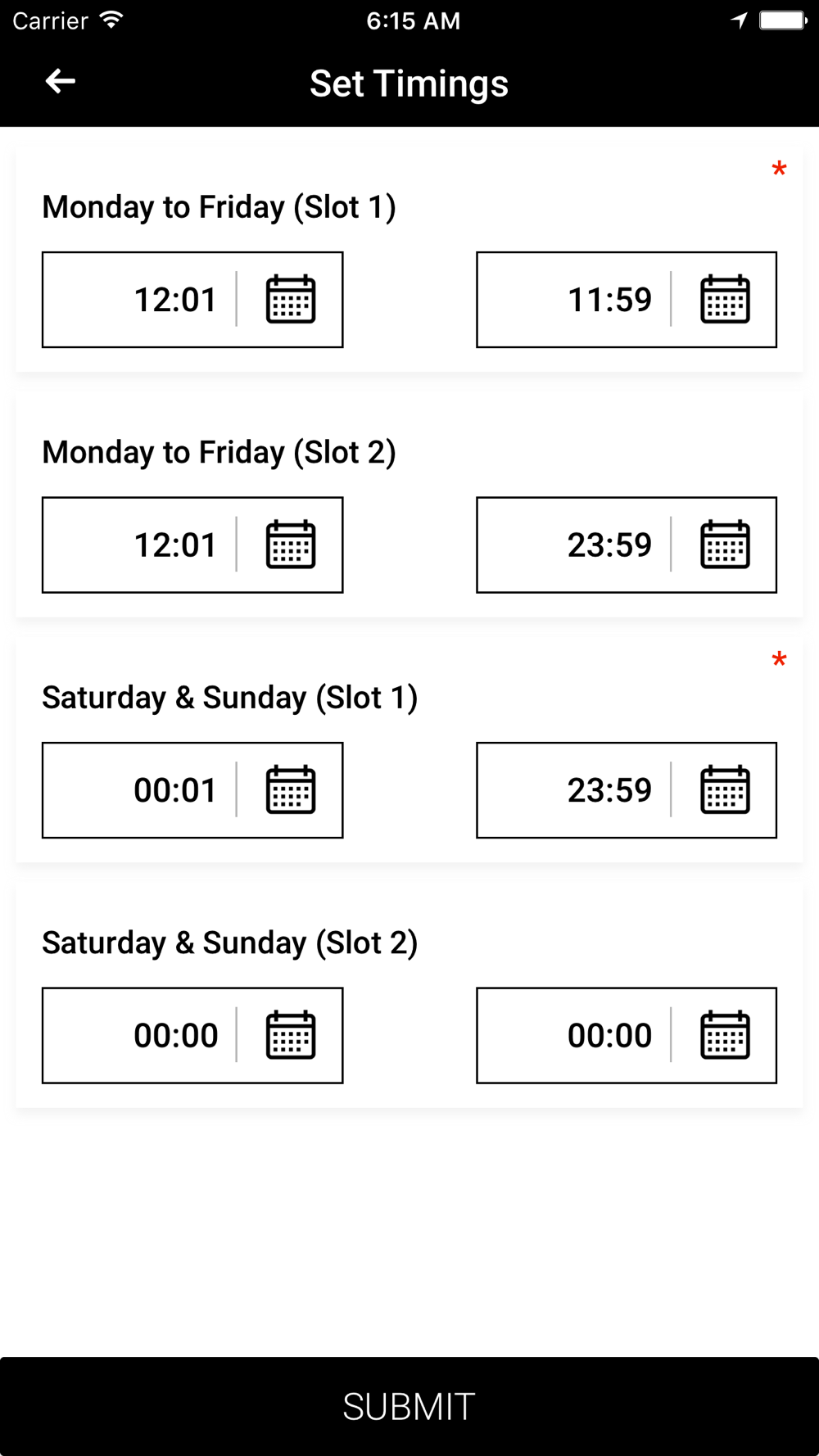Edit Monday to Friday Slot 1 start time
This screenshot has width=819, height=1456.
click(x=192, y=300)
